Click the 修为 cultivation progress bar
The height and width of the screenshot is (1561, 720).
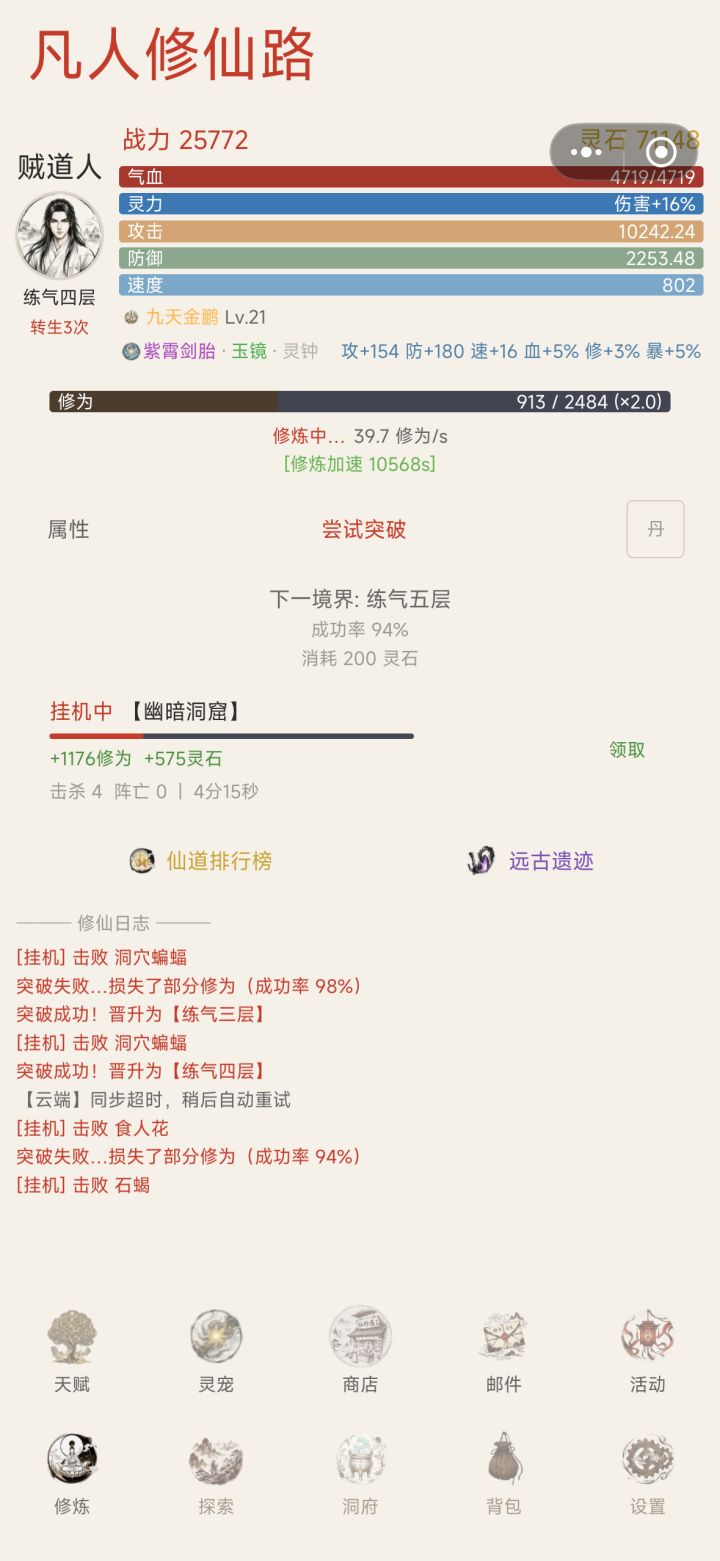[x=360, y=402]
